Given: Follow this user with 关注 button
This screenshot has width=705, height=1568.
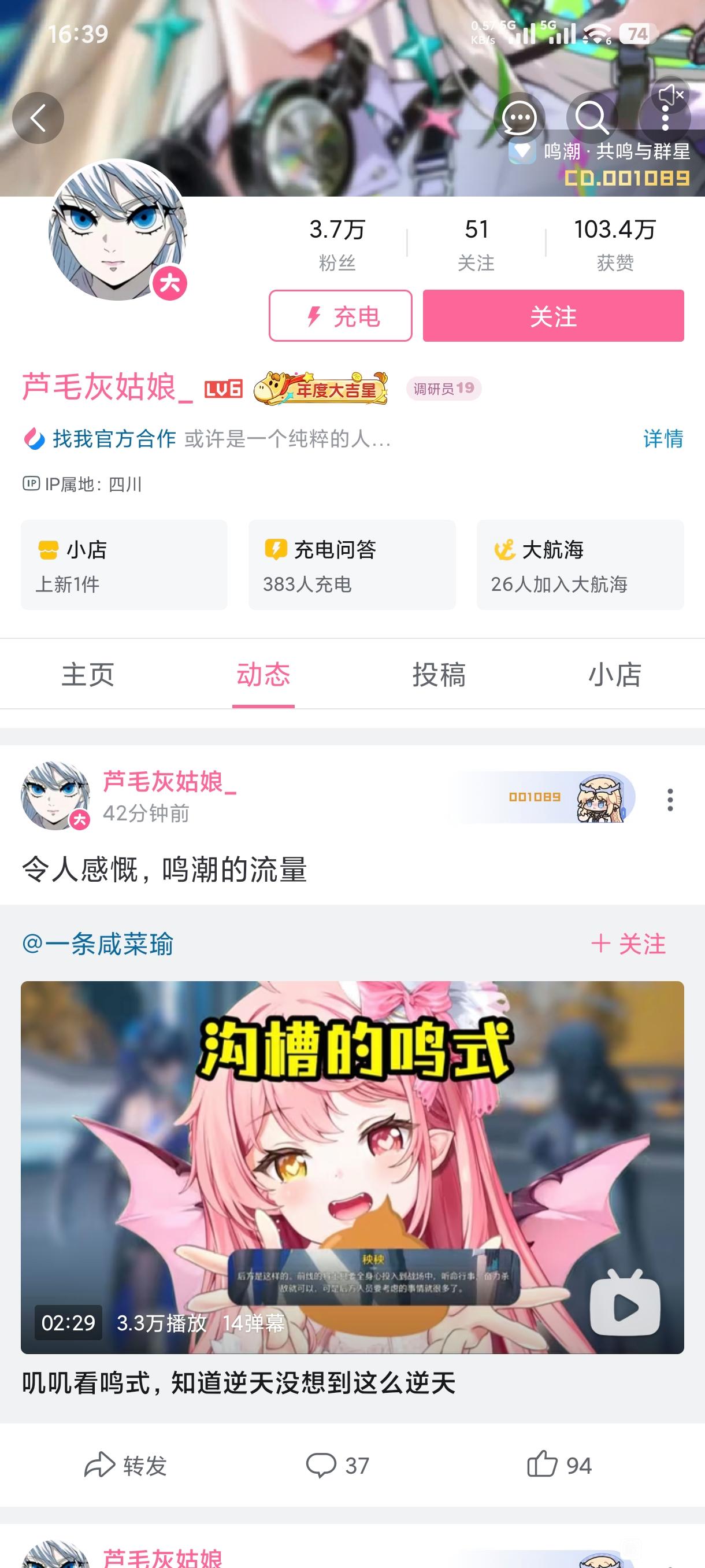Looking at the screenshot, I should 553,316.
